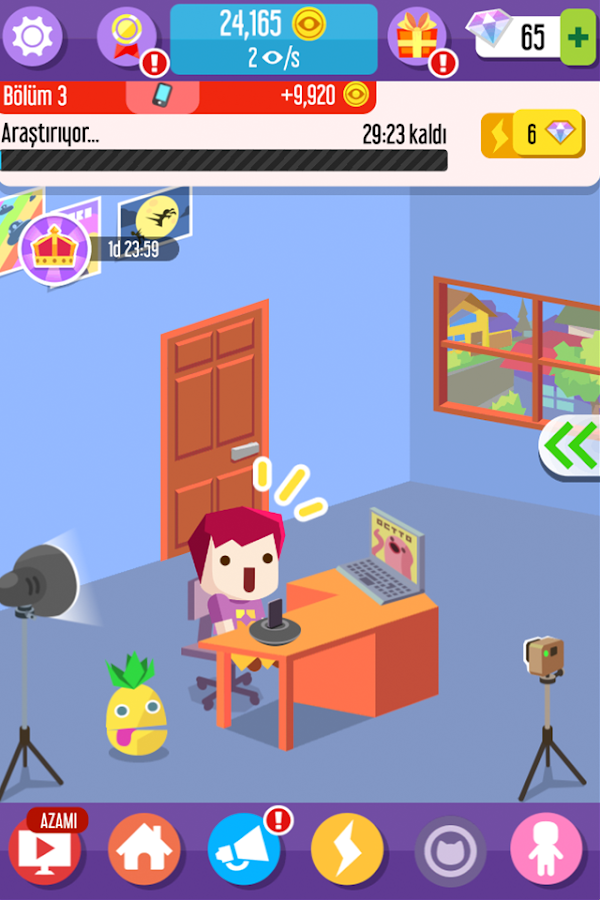Open the AZAMI videos tab
Viewport: 600px width, 900px height.
point(46,850)
